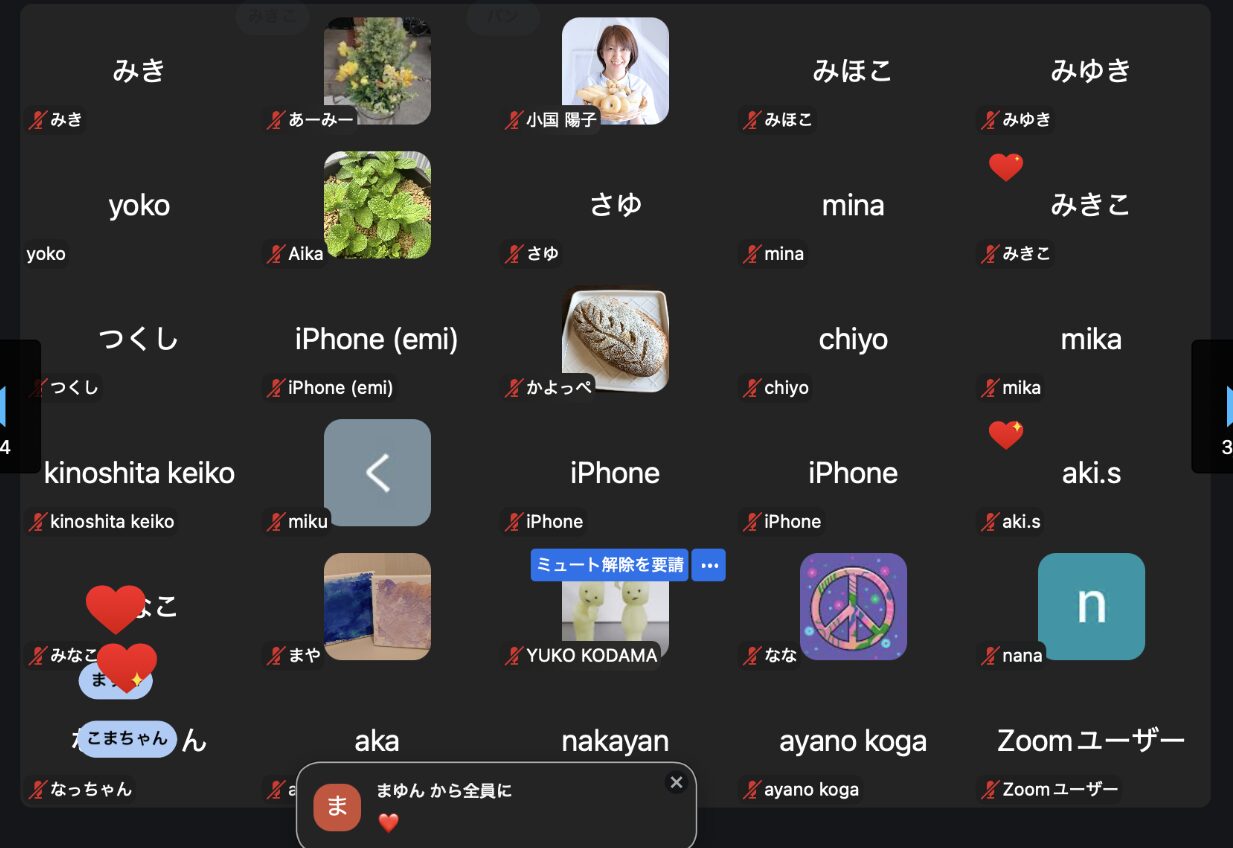Select the まや participant tile

click(377, 607)
